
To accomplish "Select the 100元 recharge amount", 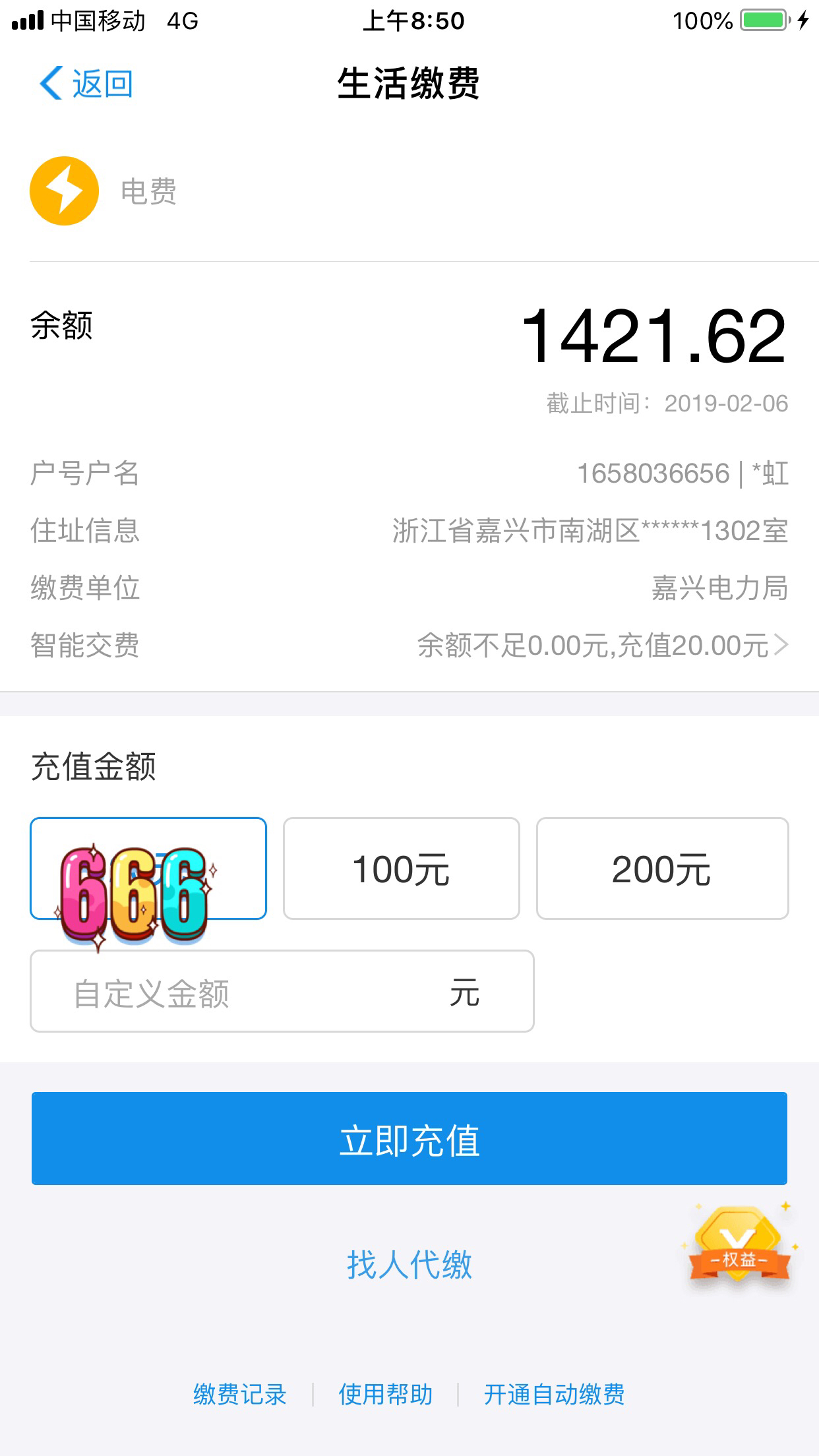I will 402,868.
